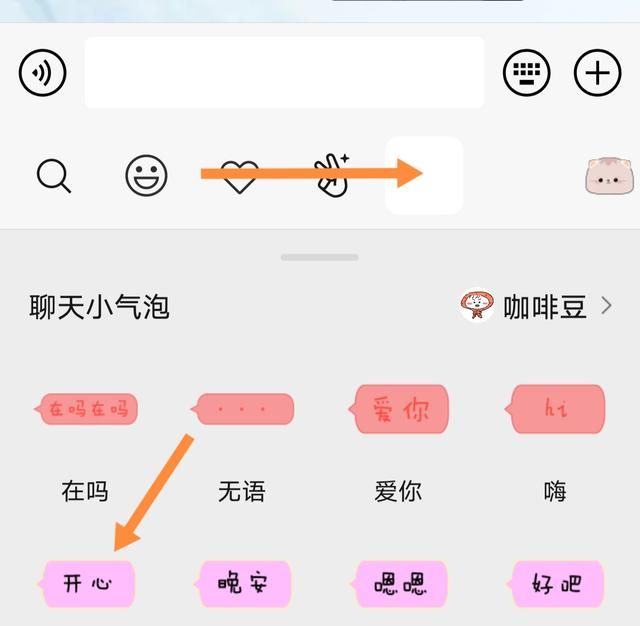Viewport: 640px width, 626px height.
Task: Search for stickers
Action: (x=54, y=177)
